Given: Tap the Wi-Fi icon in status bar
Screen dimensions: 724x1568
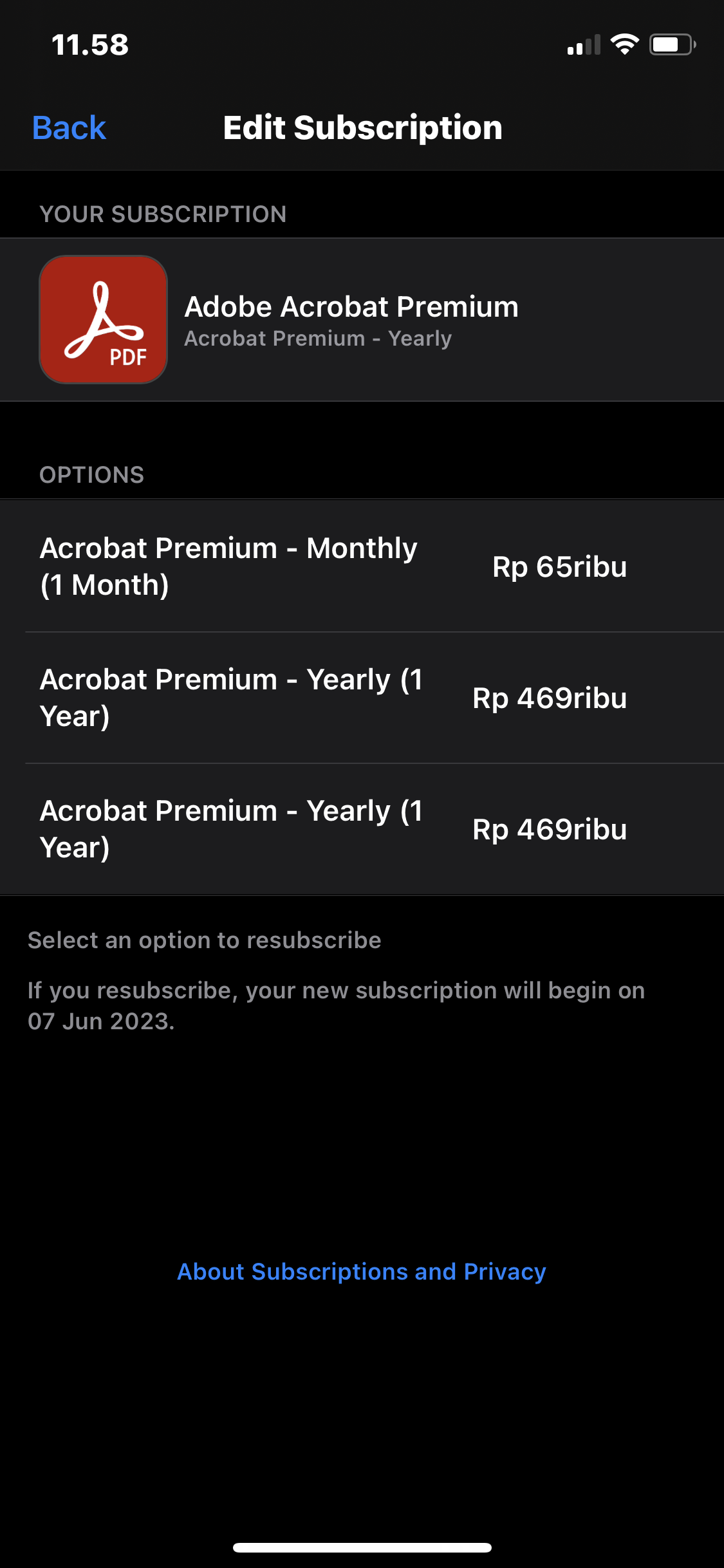Looking at the screenshot, I should pos(623,43).
